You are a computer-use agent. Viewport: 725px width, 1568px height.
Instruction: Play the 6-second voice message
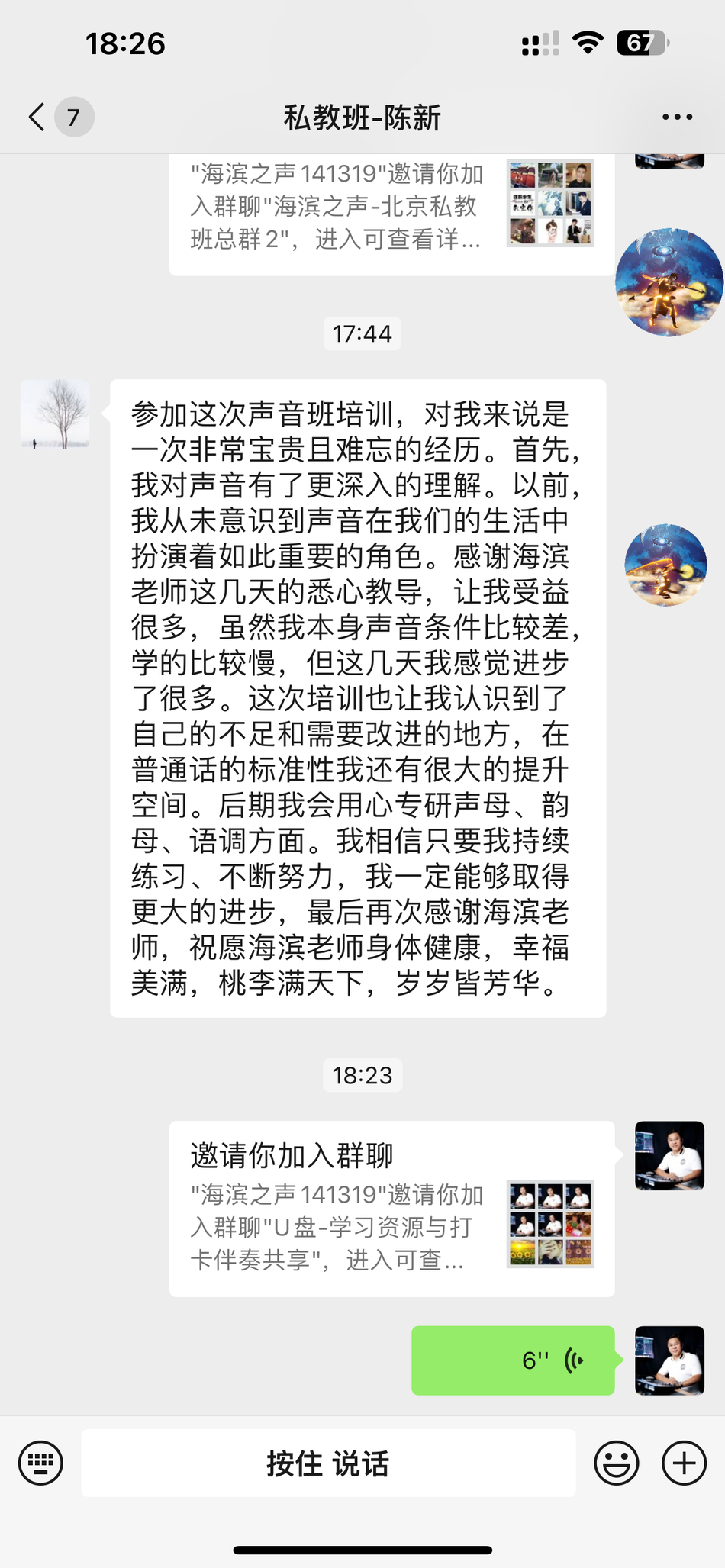[513, 1360]
